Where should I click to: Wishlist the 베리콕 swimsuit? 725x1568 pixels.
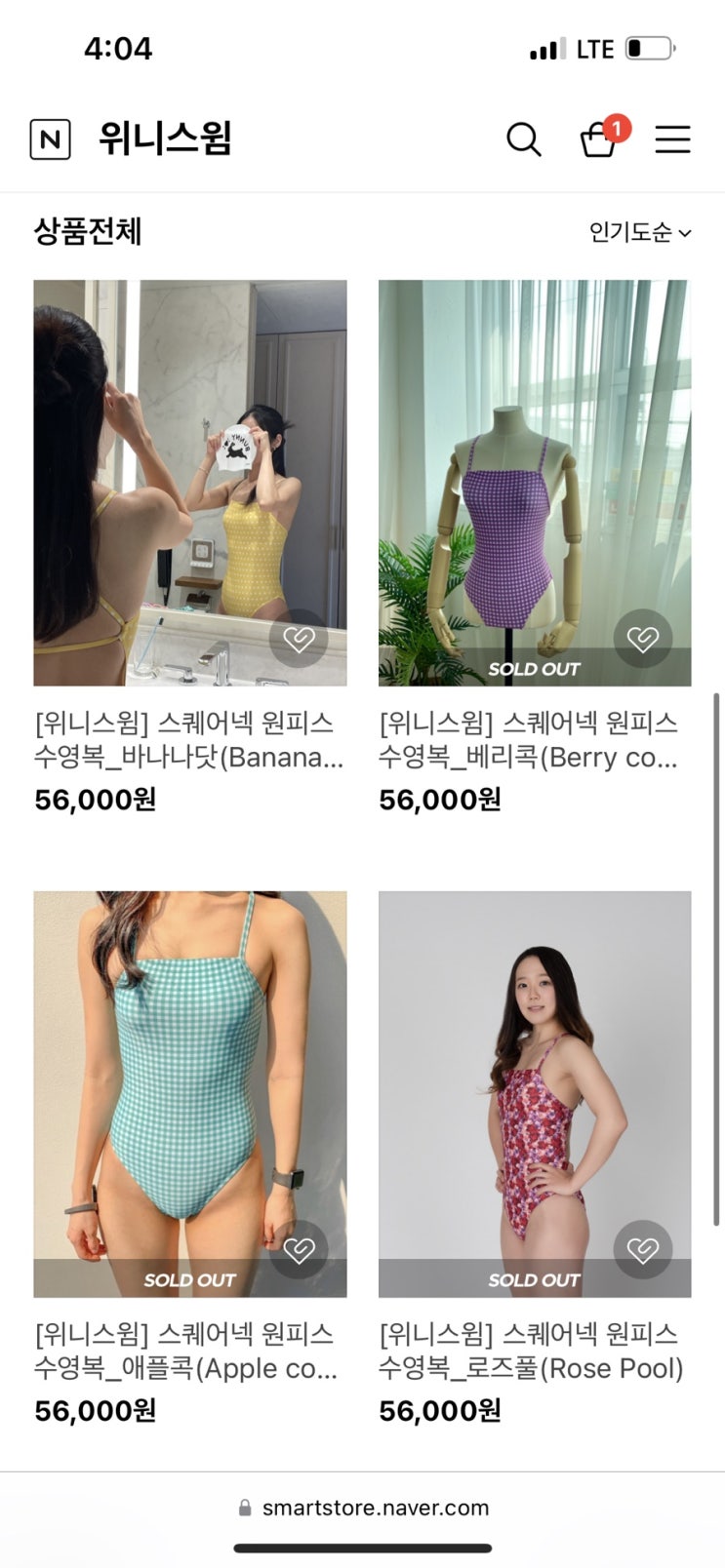click(x=643, y=639)
